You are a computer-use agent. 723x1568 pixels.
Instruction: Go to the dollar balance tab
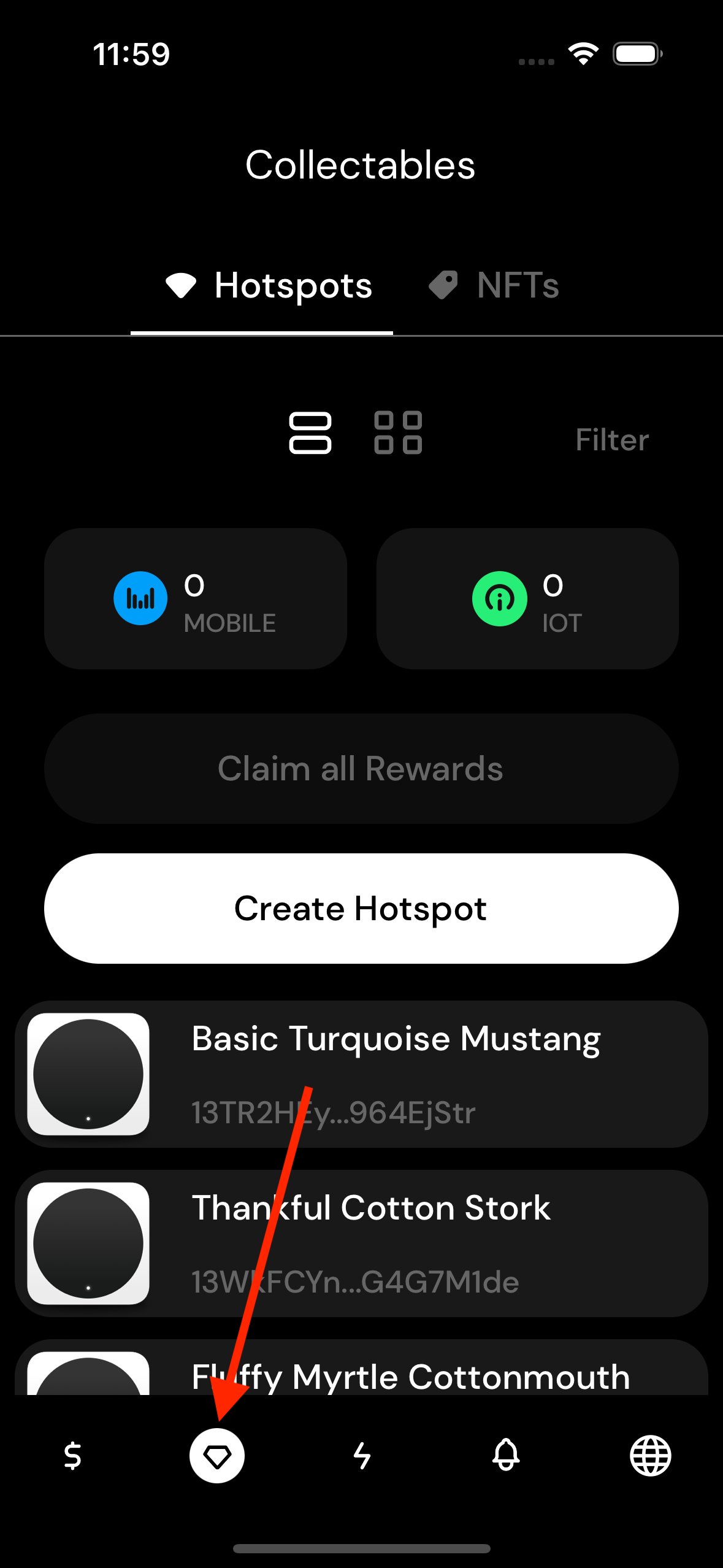(72, 1456)
